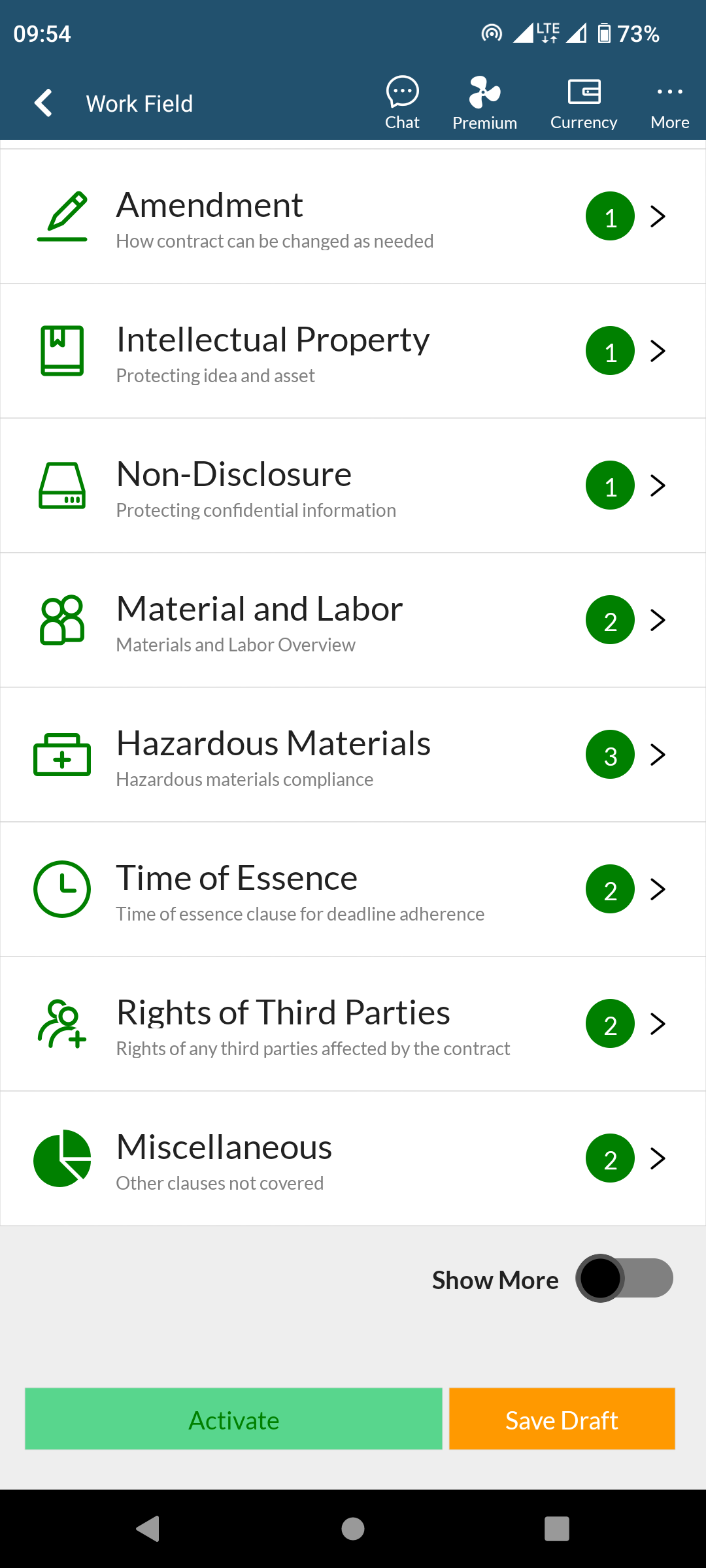Open Chat from the top bar
706x1568 pixels.
point(402,103)
